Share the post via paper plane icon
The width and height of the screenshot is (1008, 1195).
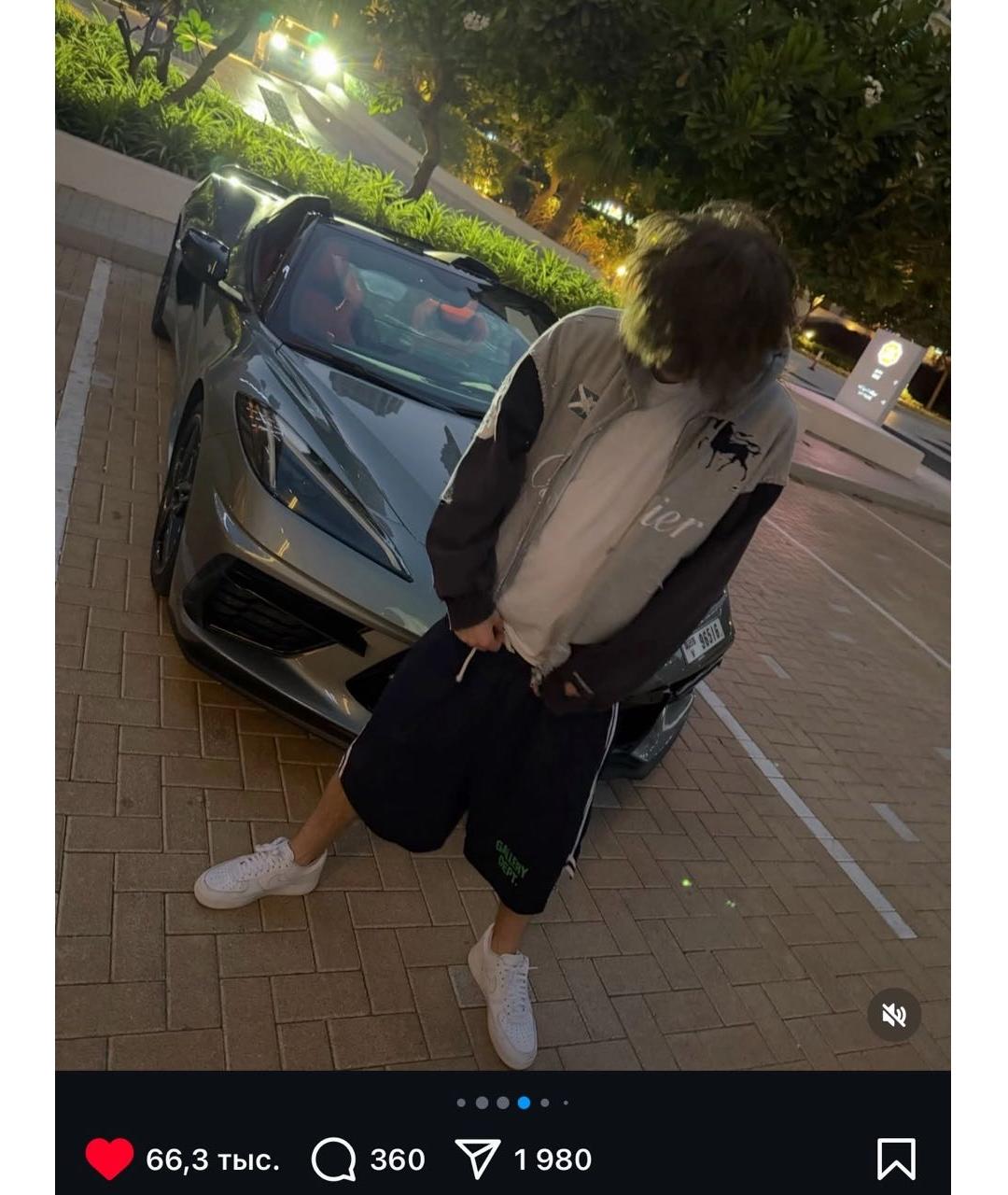tap(478, 1160)
